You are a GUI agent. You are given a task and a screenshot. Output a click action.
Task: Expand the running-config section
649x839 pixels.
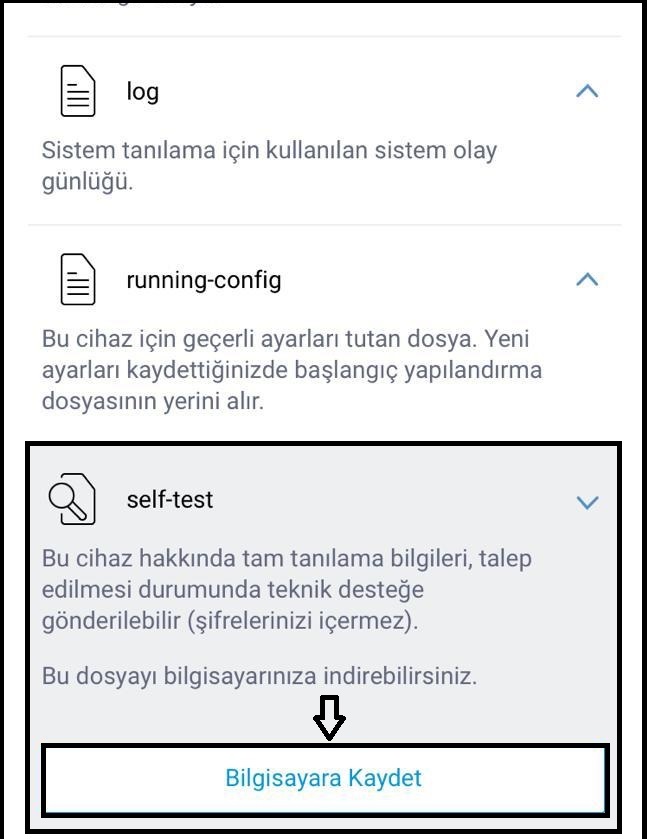pos(587,280)
